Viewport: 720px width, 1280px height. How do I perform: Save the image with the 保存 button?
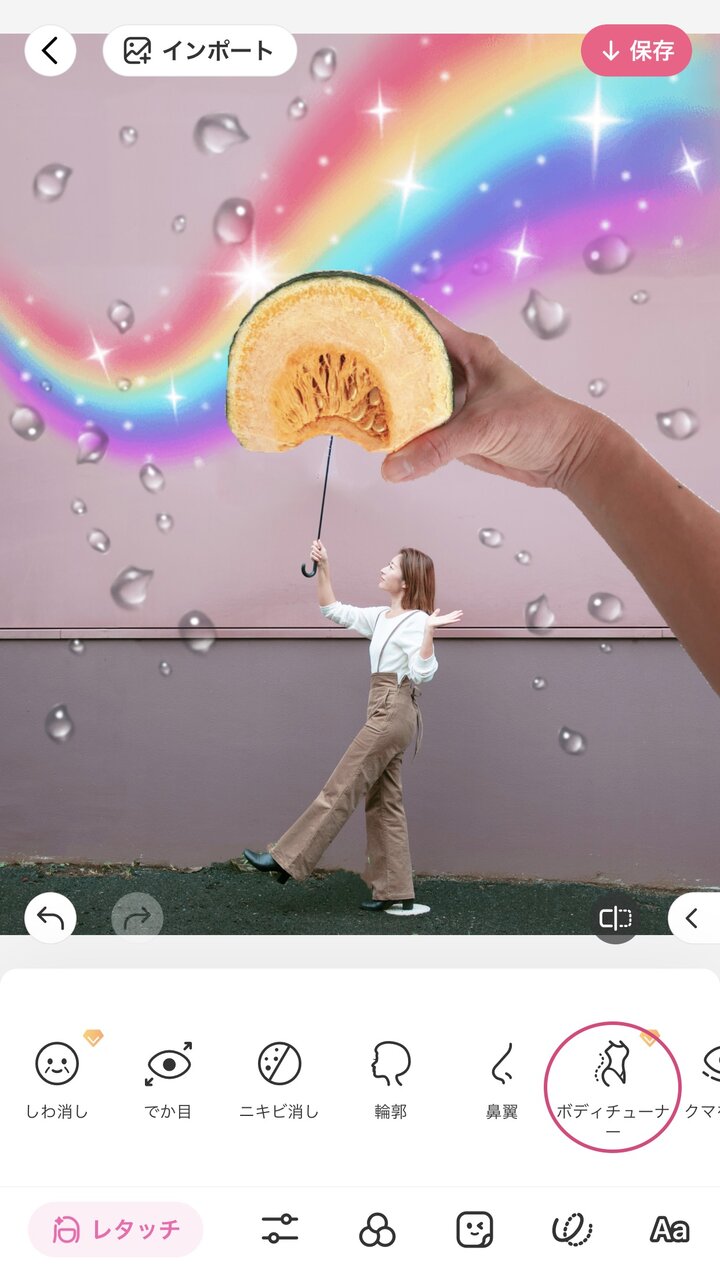click(x=636, y=51)
